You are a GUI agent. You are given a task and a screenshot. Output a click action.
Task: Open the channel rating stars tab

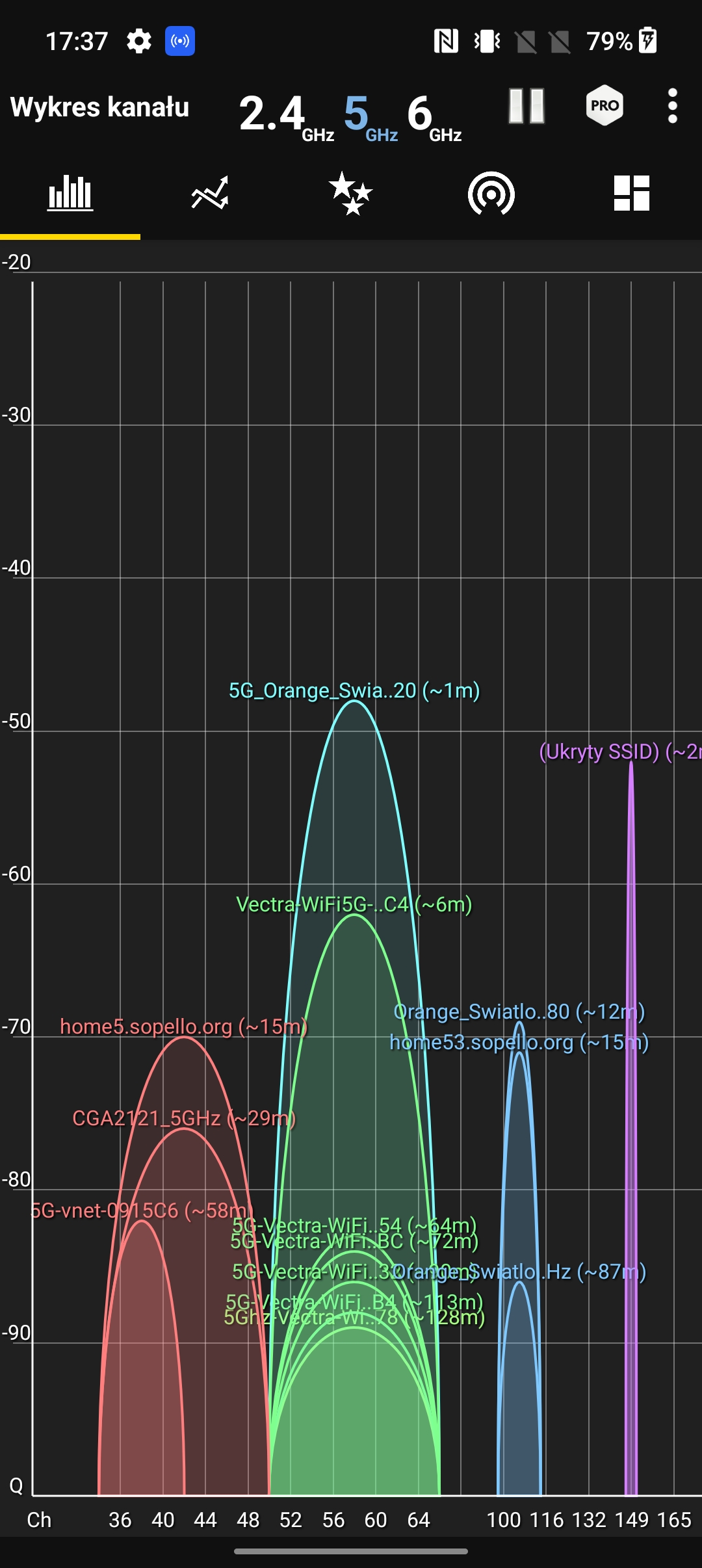point(350,194)
